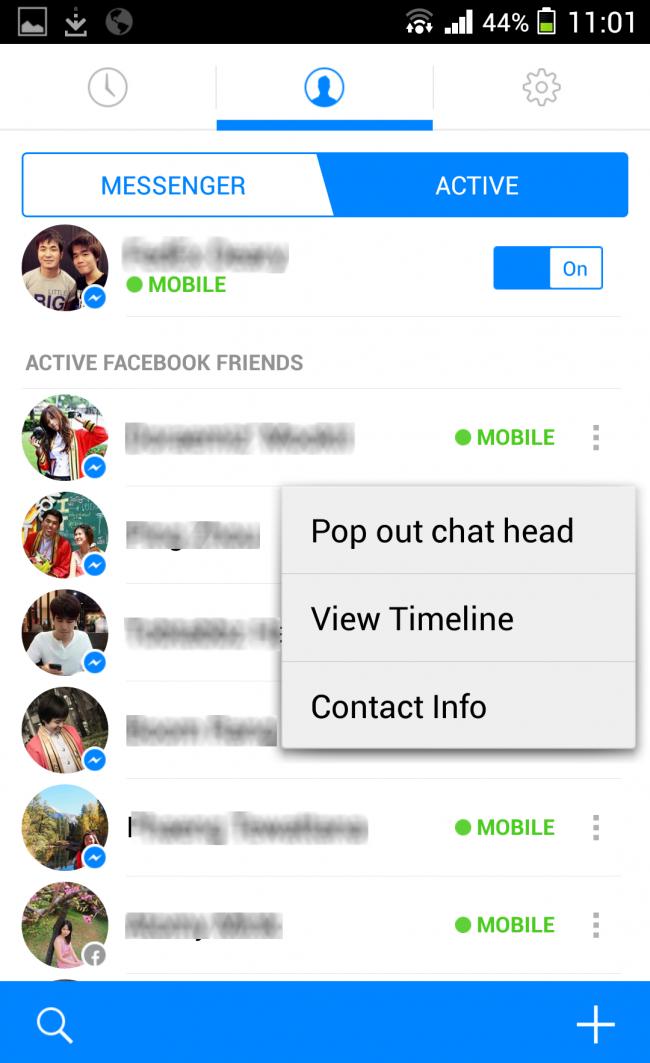Image resolution: width=650 pixels, height=1063 pixels.
Task: Select the people contacts tab
Action: tap(324, 88)
